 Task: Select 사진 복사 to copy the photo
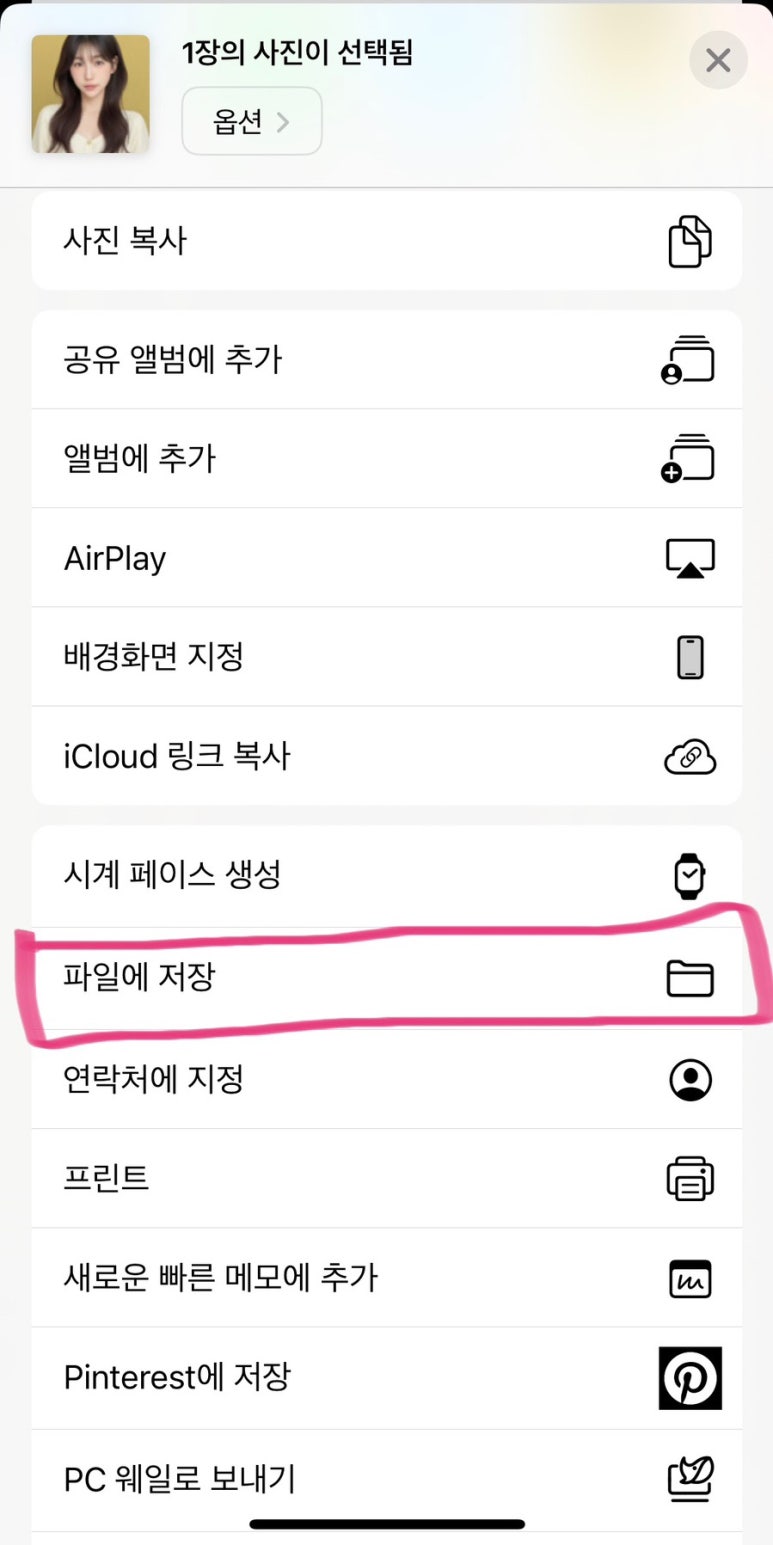click(x=387, y=241)
